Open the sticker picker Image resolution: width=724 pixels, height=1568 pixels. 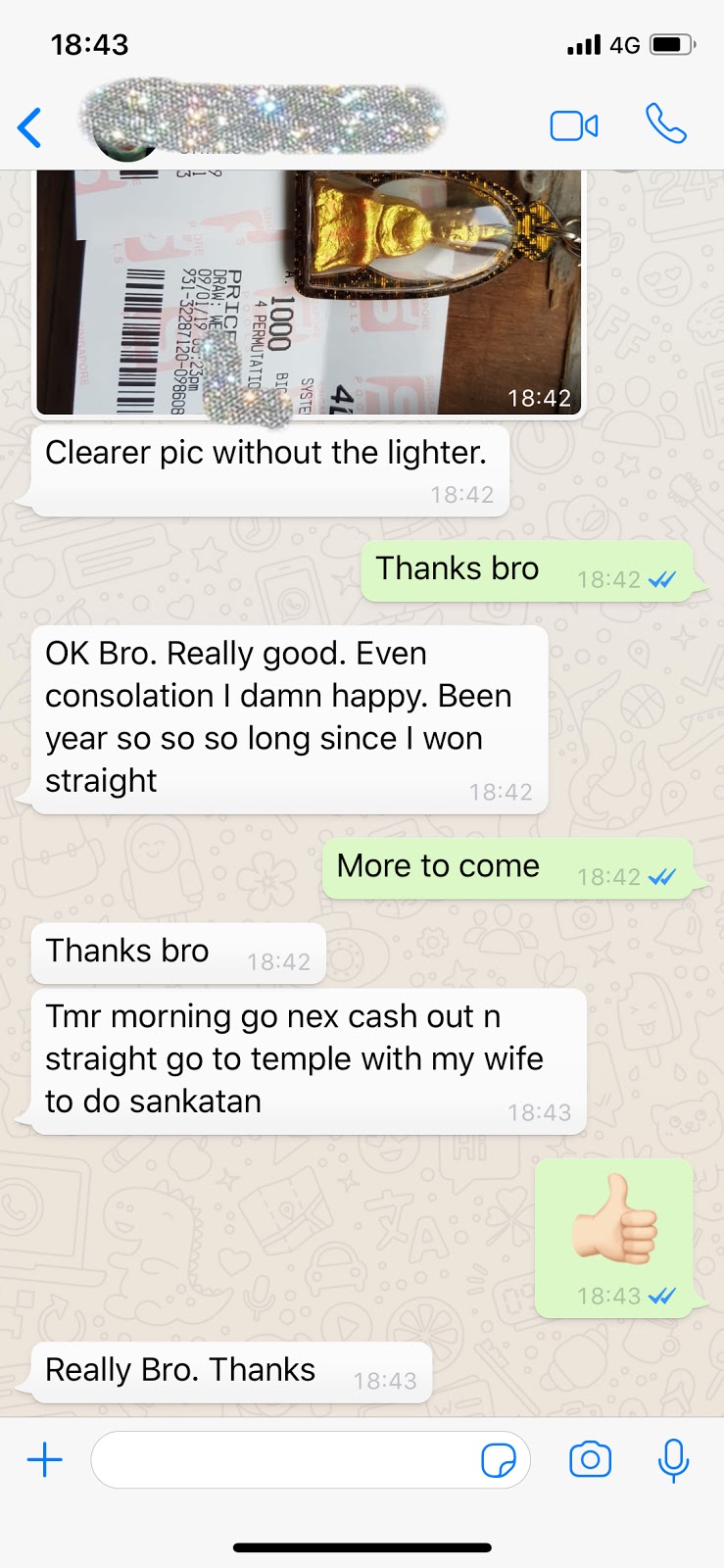point(499,1460)
